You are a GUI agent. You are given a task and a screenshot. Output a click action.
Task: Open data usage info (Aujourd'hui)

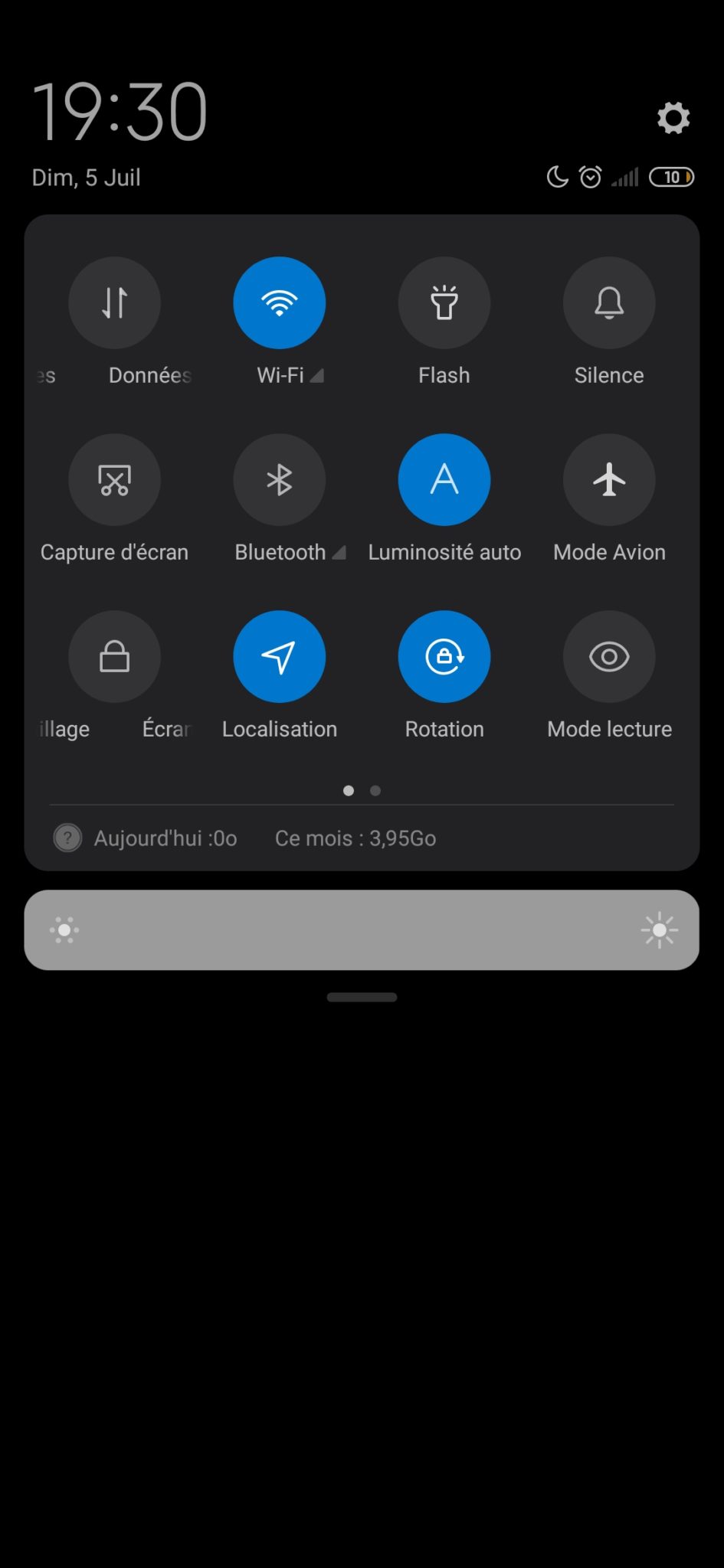tap(165, 838)
